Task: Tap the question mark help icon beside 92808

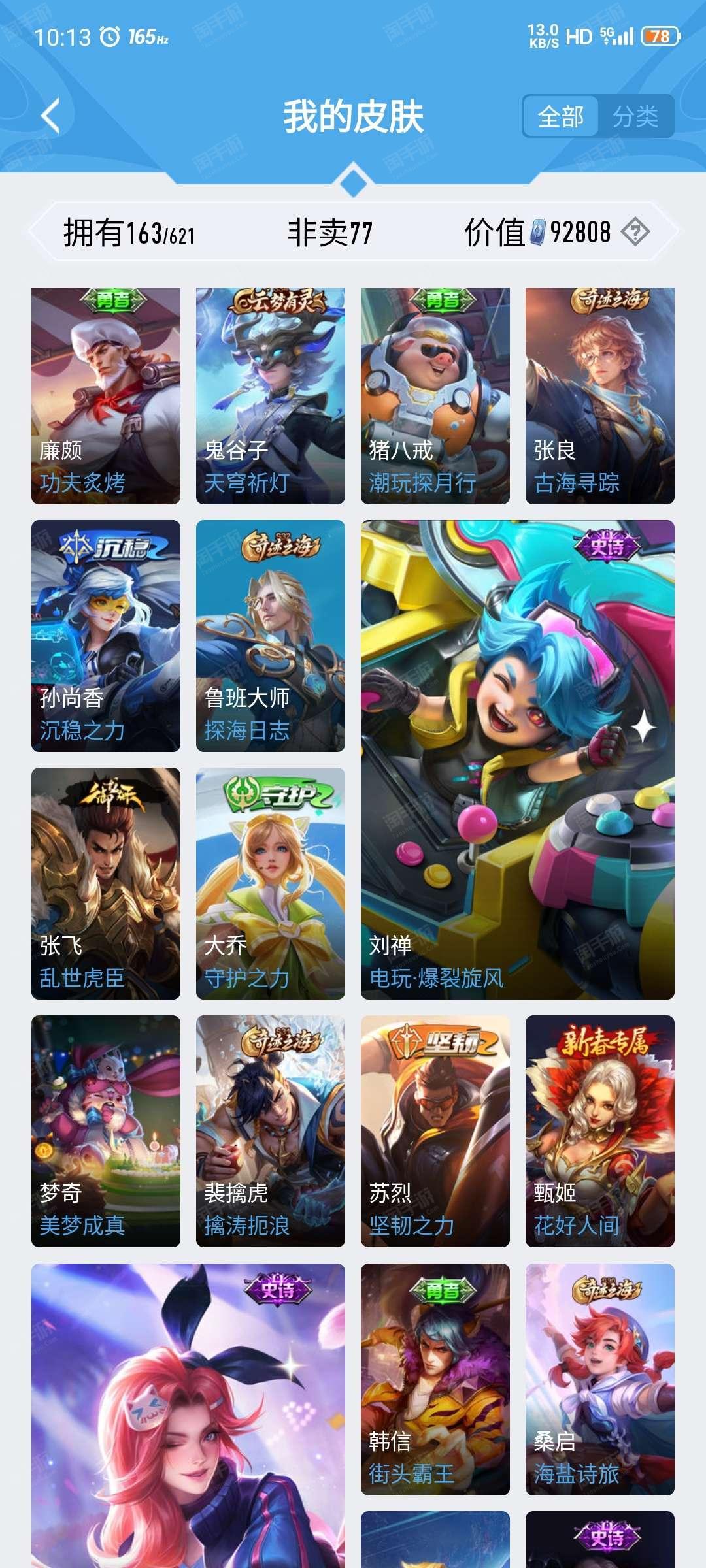Action: (x=635, y=232)
